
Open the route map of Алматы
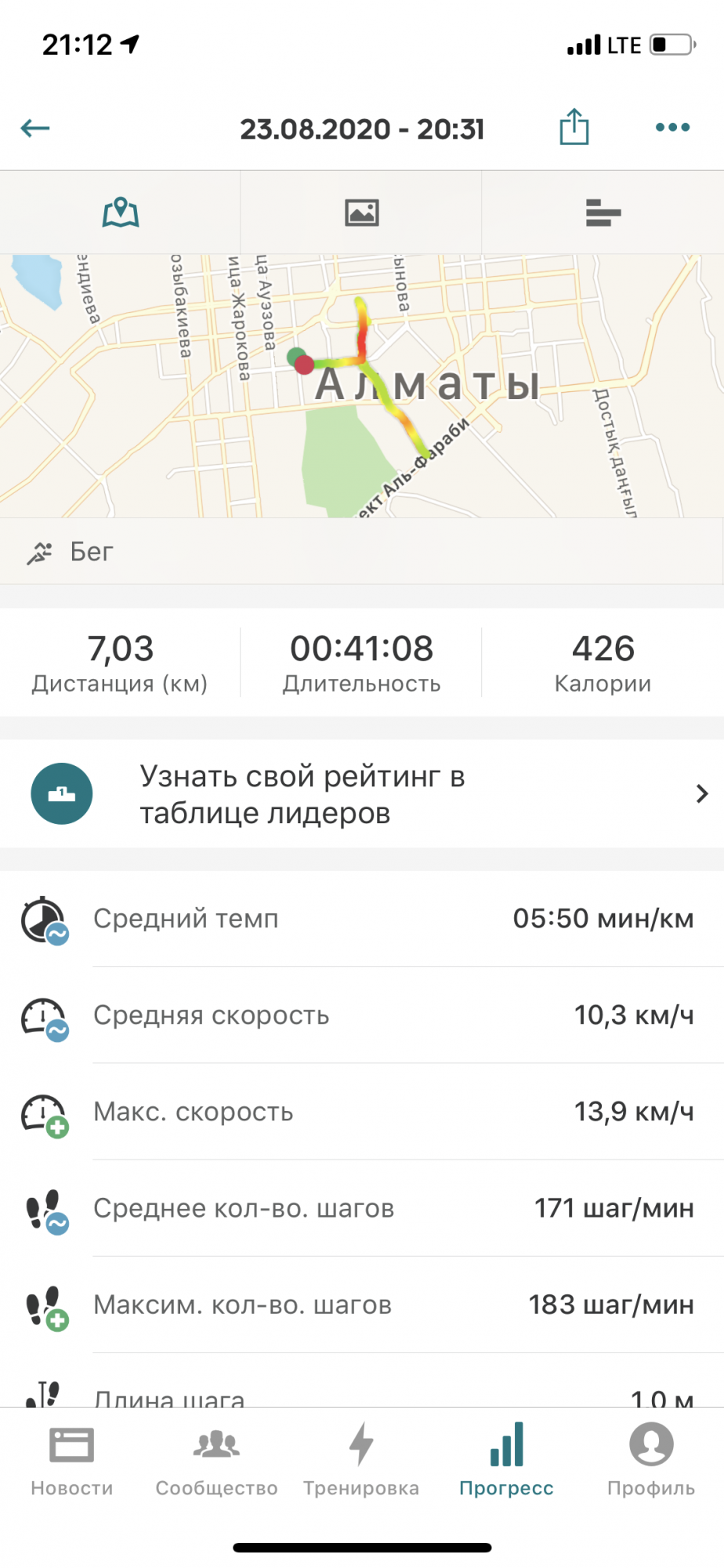(x=361, y=386)
